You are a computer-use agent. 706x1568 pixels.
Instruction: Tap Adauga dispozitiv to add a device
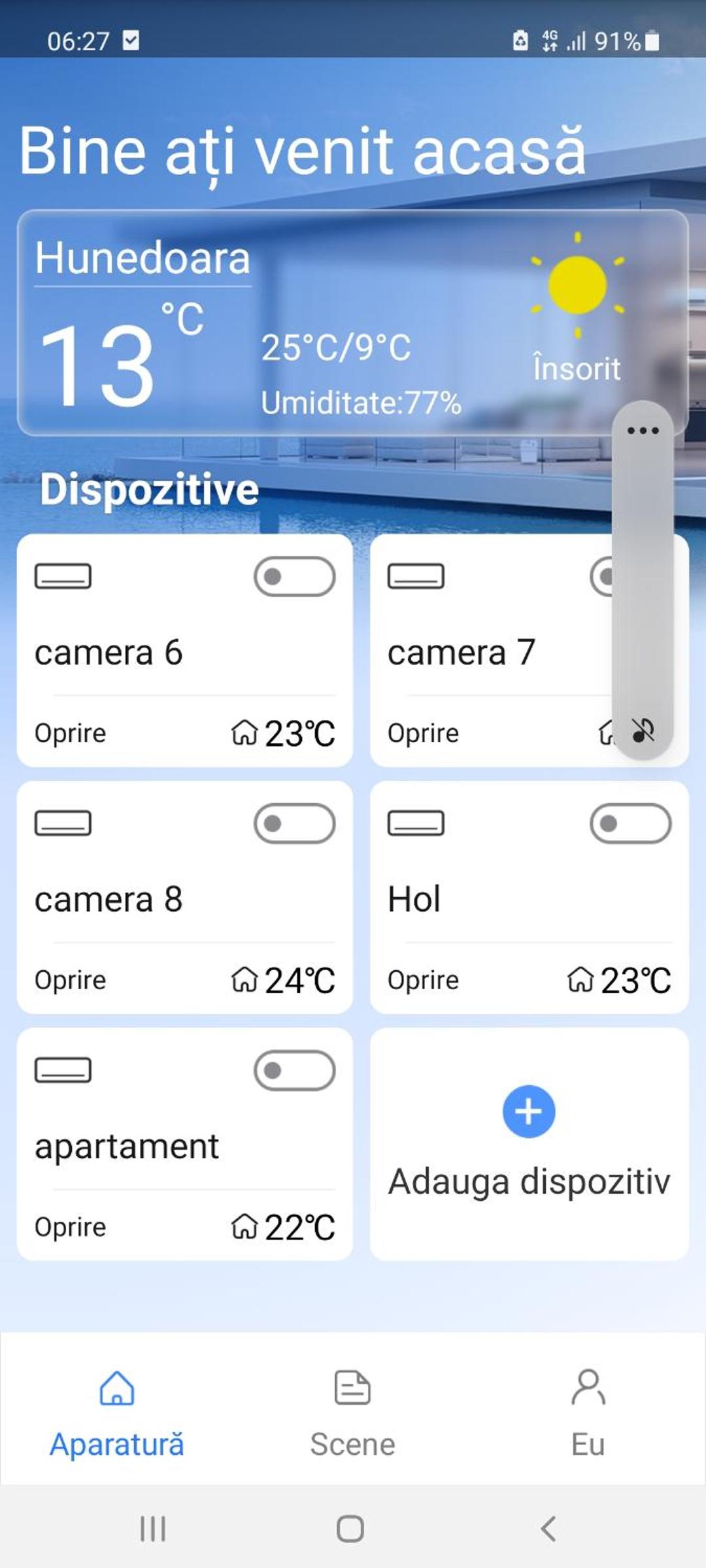529,1143
